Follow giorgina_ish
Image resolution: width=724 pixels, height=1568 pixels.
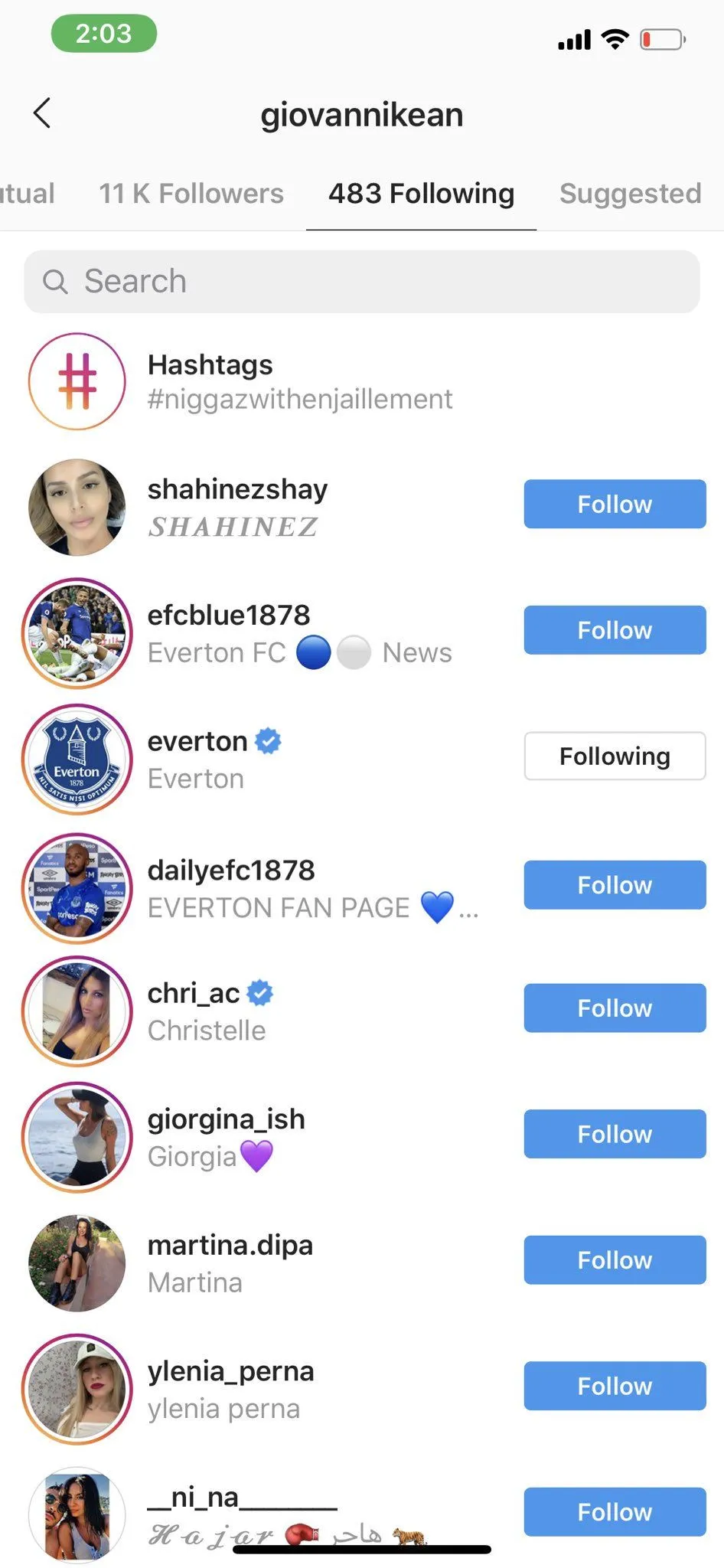(x=614, y=1134)
